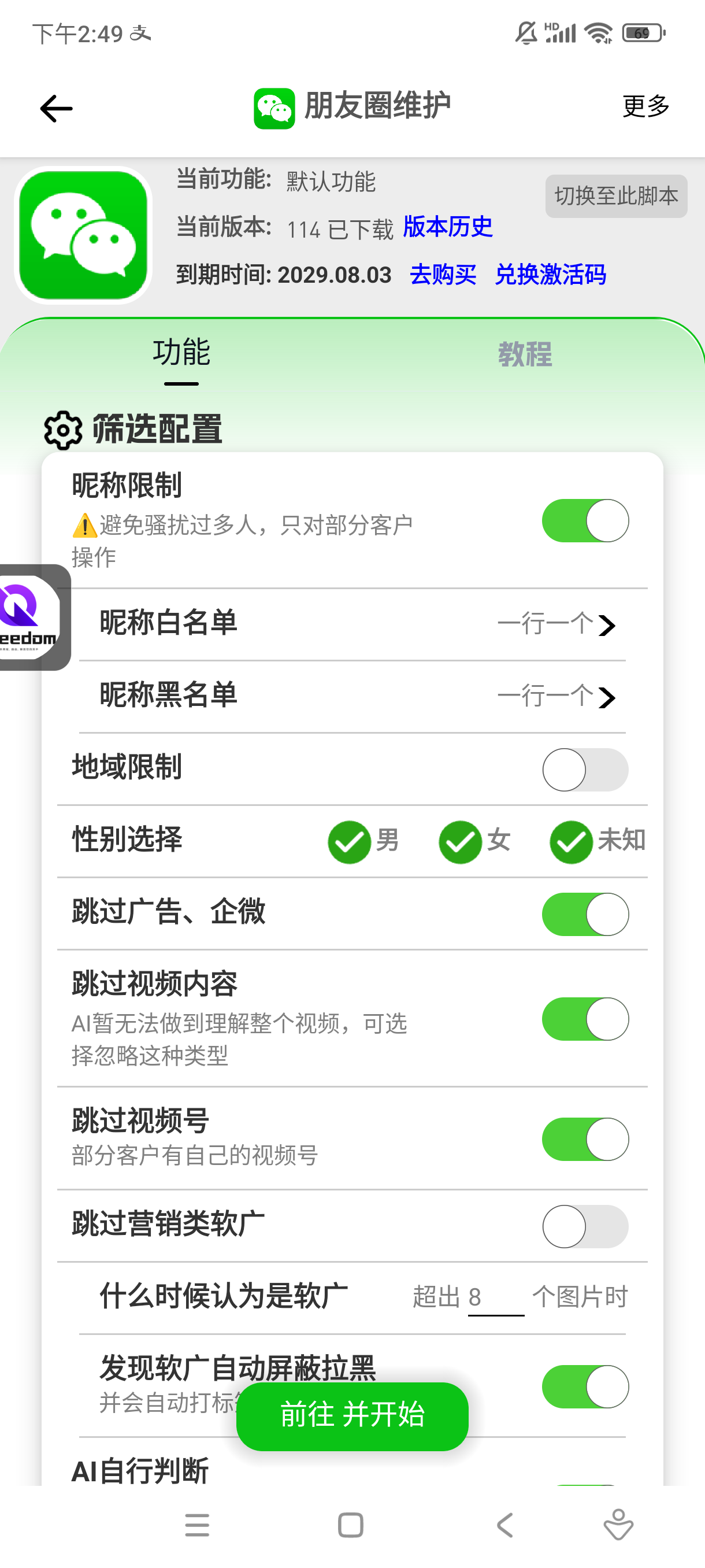Uncheck the 未知 gender option
Viewport: 705px width, 1568px height.
(x=598, y=841)
